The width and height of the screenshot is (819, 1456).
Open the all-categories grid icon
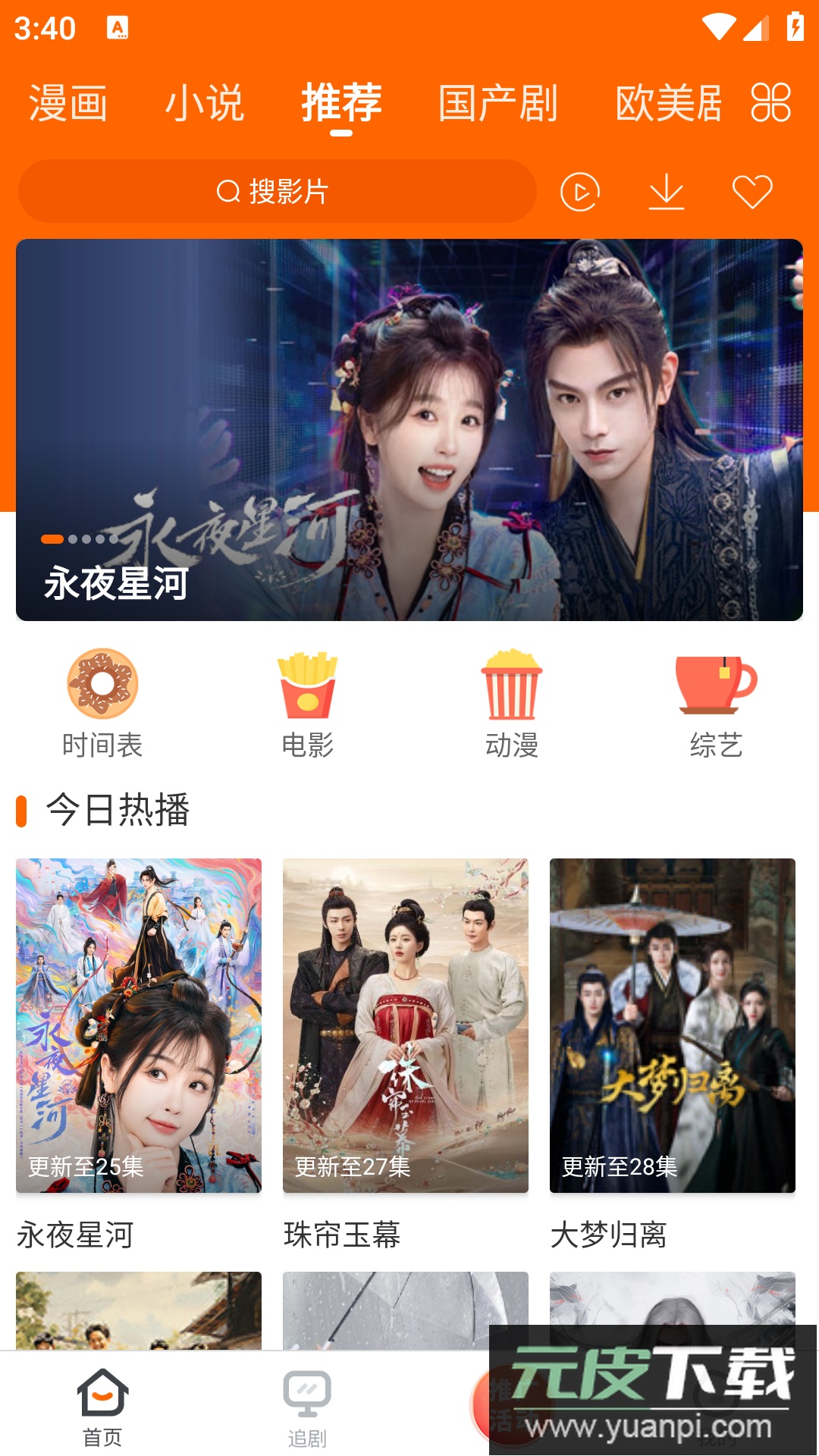pyautogui.click(x=770, y=103)
